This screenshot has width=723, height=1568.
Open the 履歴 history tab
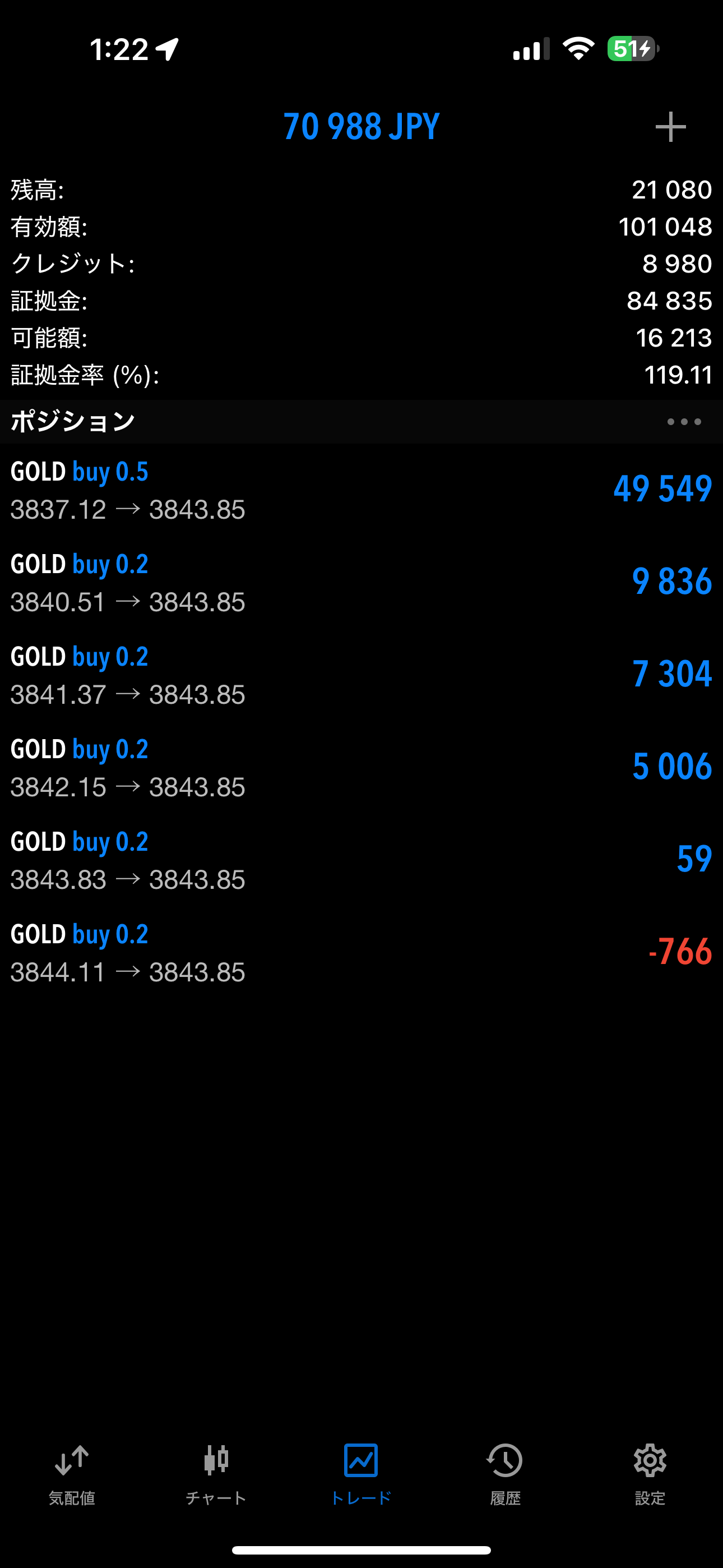[505, 1474]
